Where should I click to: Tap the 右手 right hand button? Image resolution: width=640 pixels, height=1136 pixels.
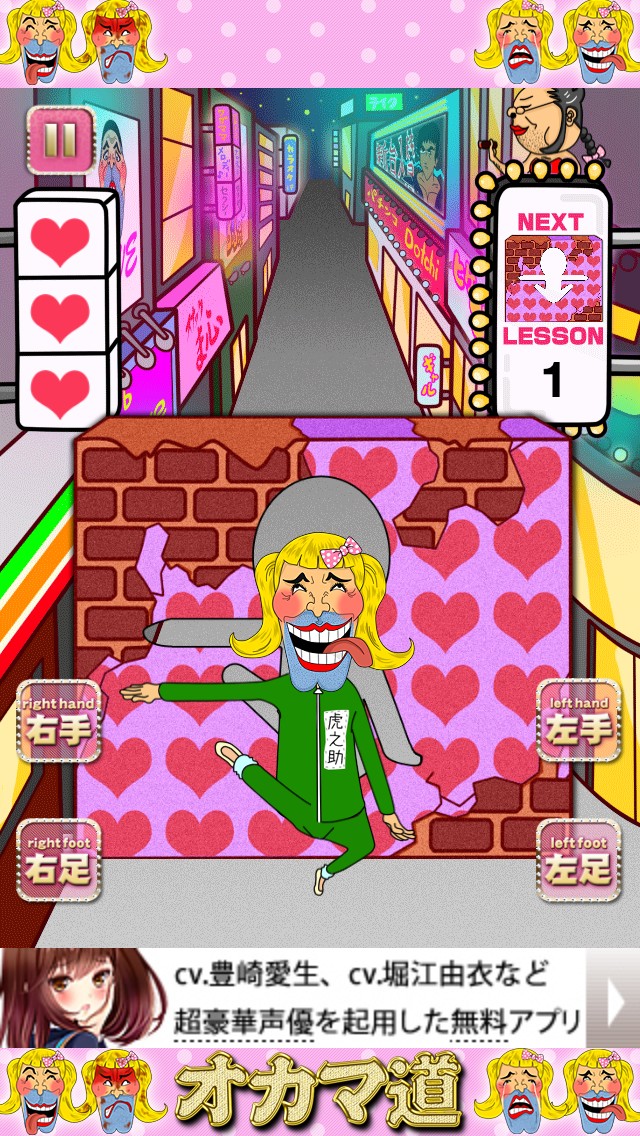(x=59, y=721)
